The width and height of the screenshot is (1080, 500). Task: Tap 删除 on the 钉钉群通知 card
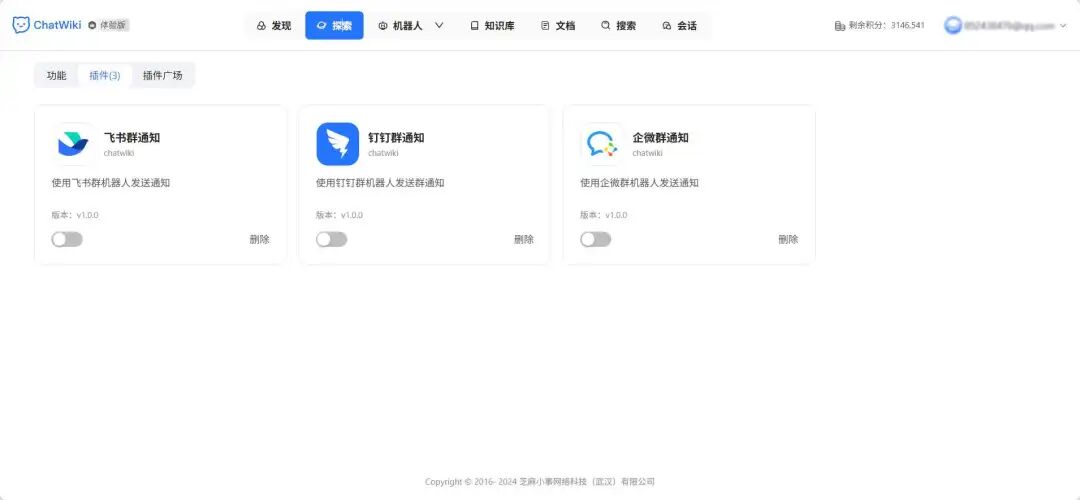[523, 239]
